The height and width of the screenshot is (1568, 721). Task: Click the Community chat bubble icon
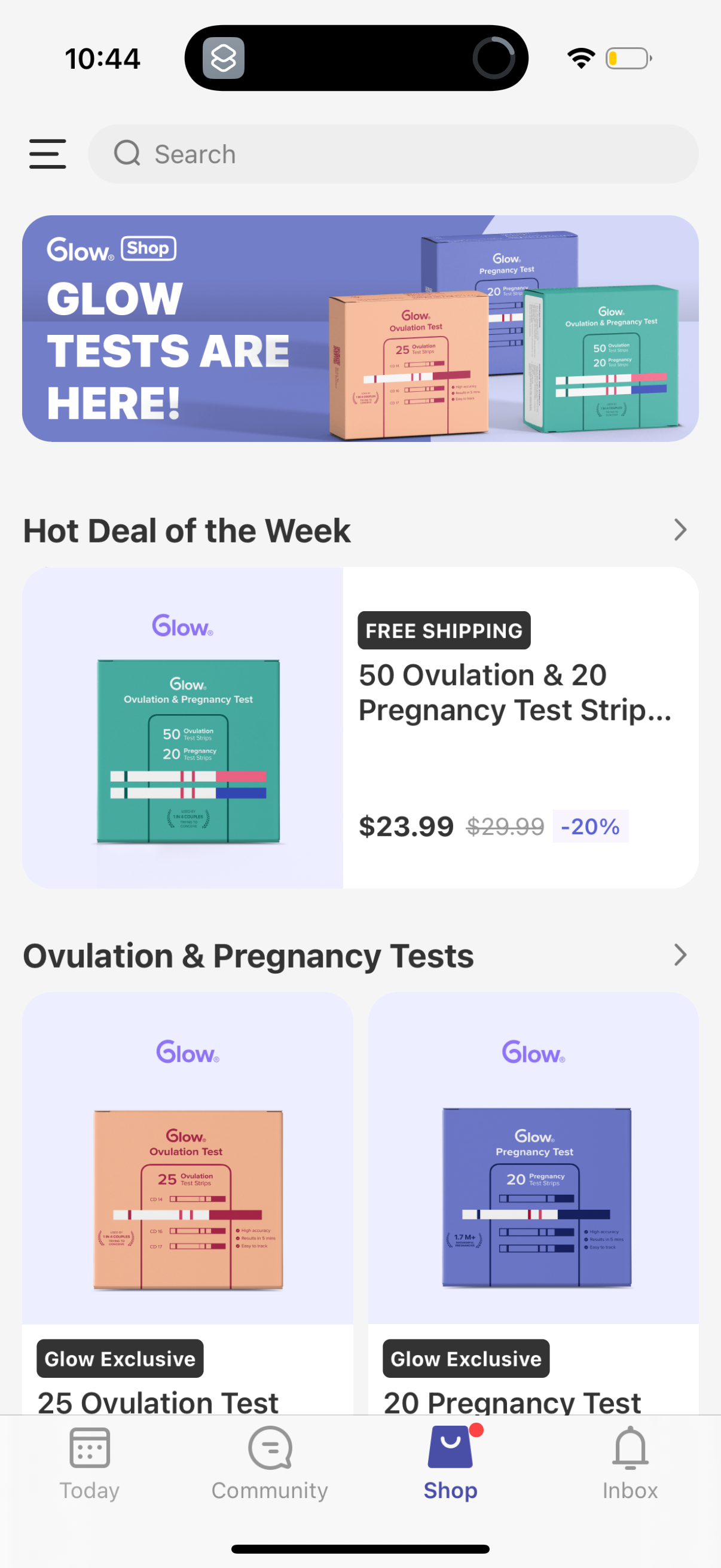(268, 1450)
